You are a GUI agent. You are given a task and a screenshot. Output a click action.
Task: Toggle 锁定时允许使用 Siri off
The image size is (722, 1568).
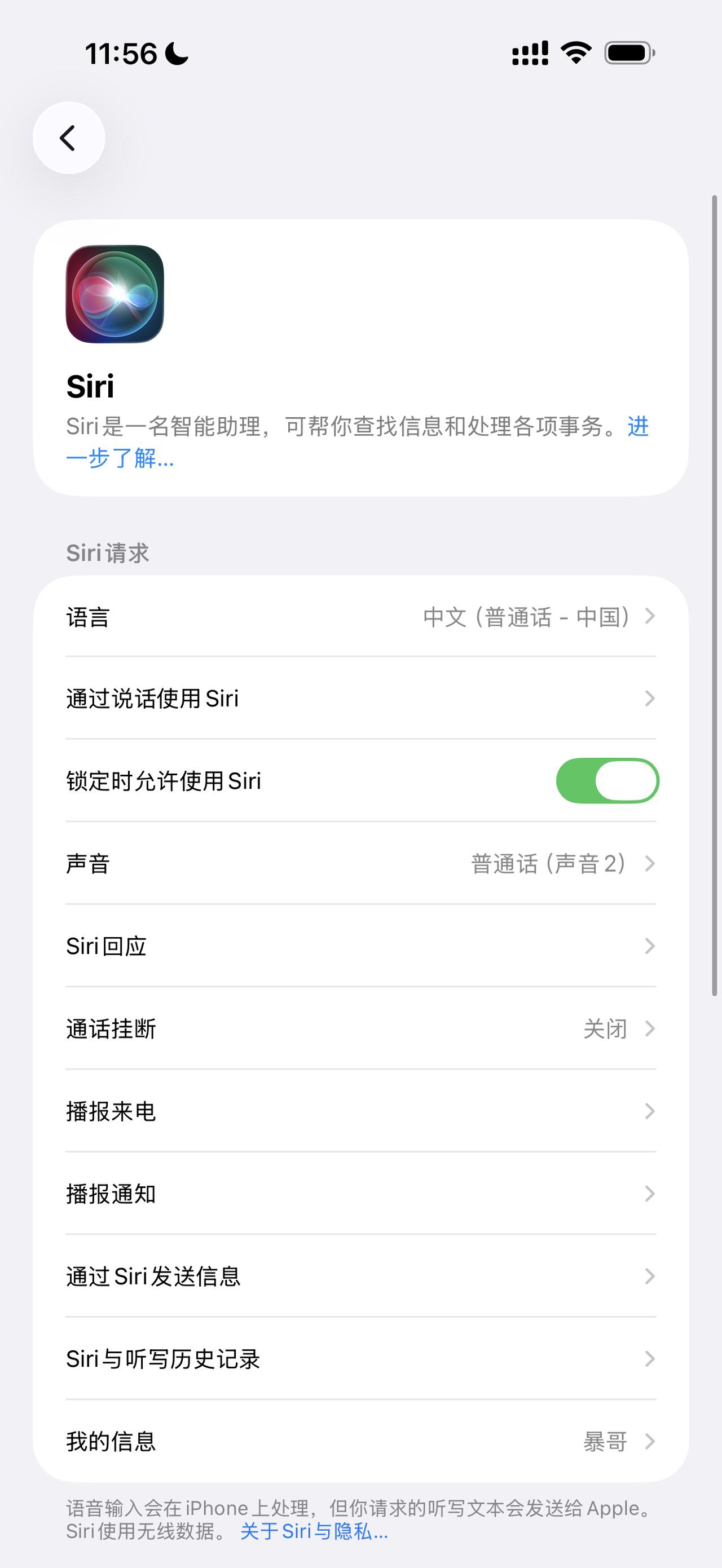click(607, 781)
